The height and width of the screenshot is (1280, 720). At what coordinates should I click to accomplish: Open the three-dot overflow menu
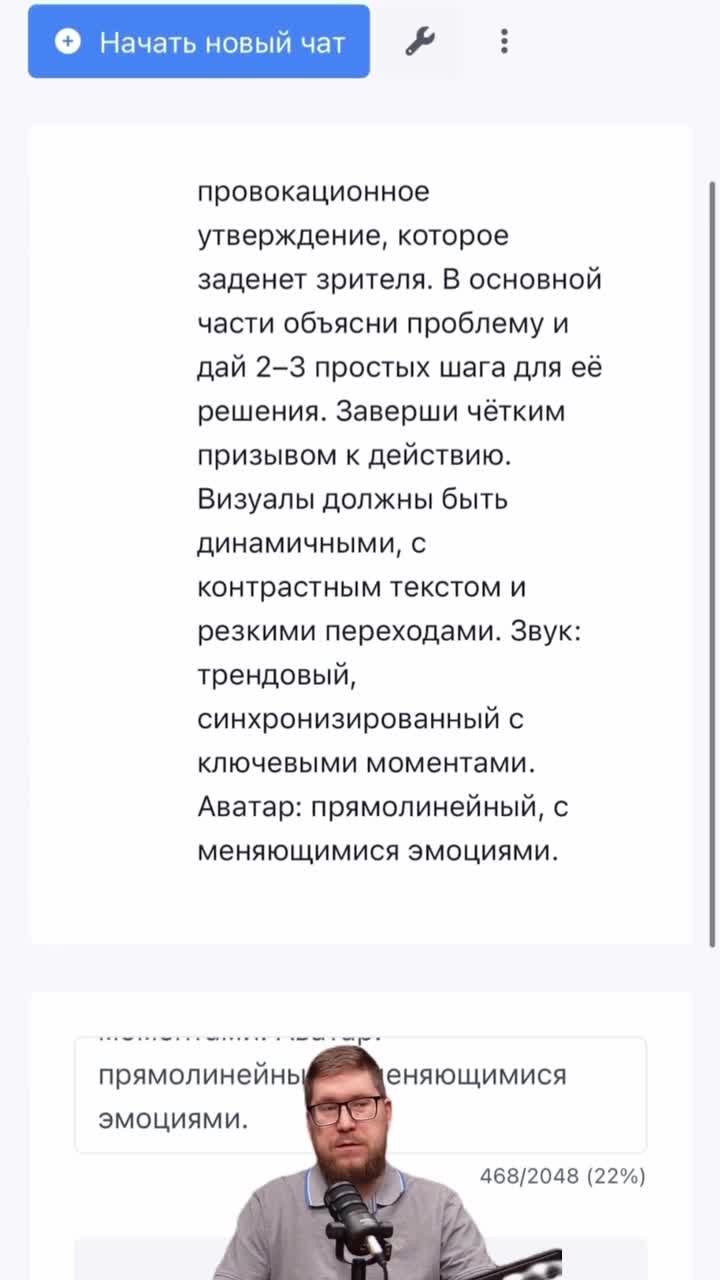click(504, 42)
